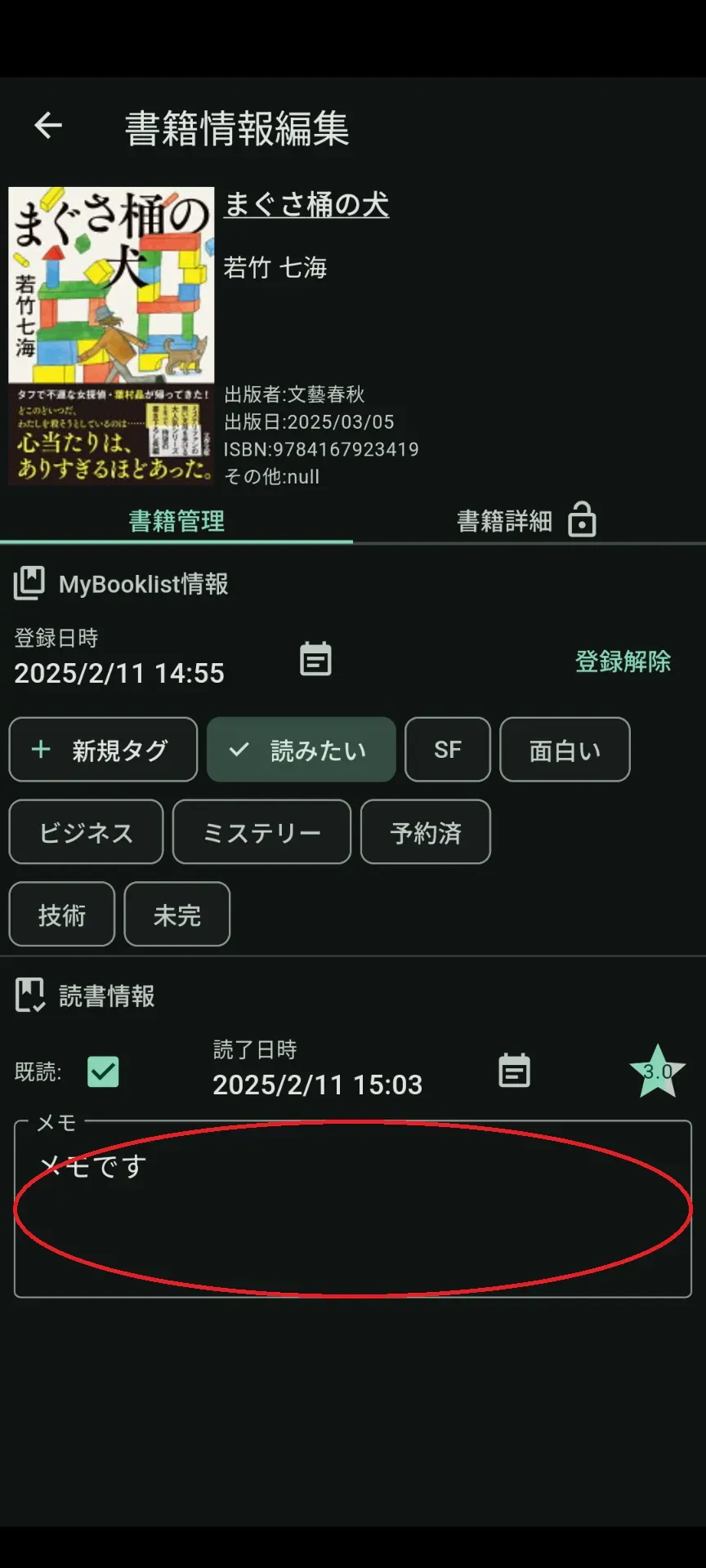Apply the ミステリー tag

[x=261, y=832]
